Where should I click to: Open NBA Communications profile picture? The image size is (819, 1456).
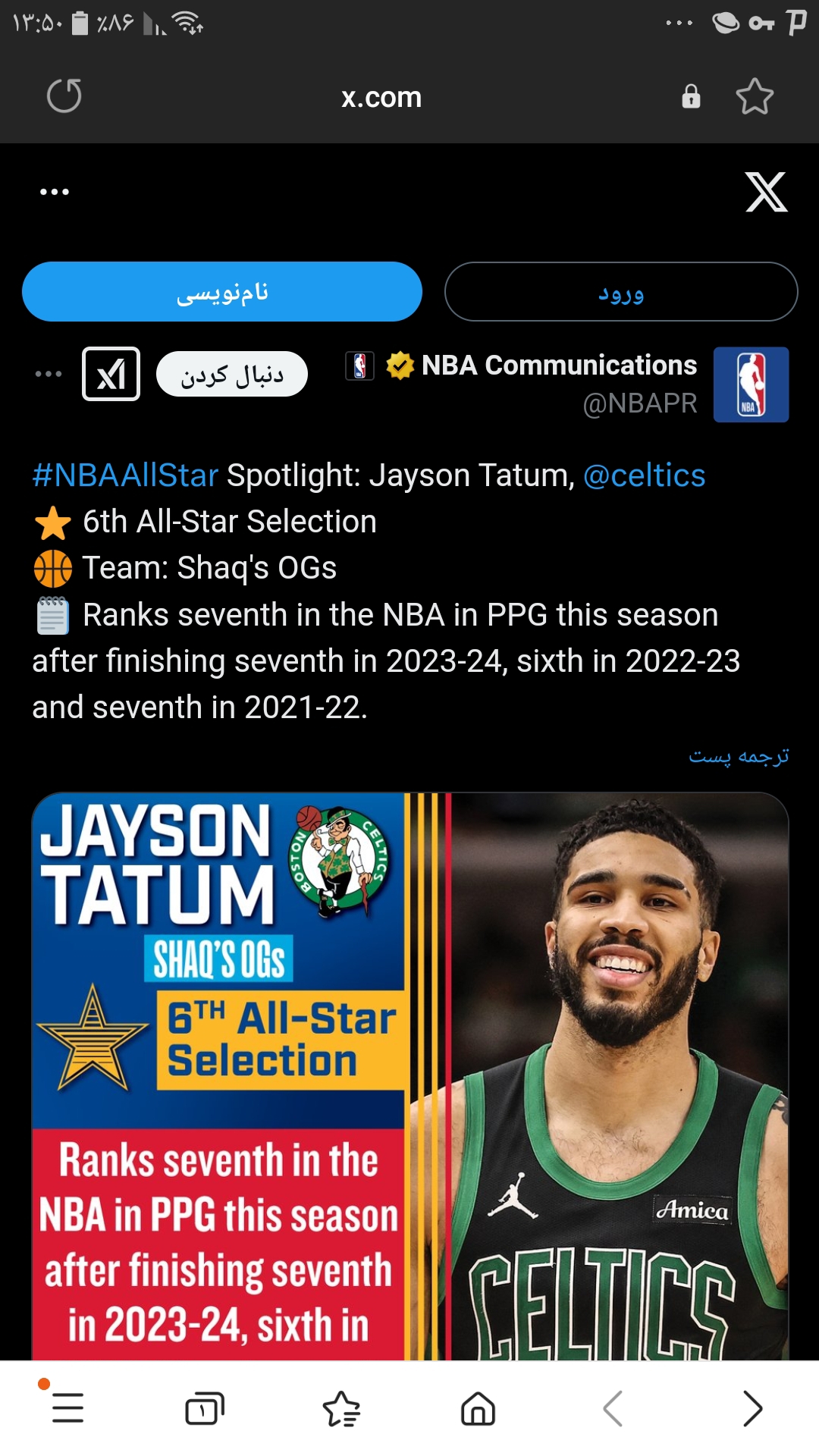click(751, 384)
